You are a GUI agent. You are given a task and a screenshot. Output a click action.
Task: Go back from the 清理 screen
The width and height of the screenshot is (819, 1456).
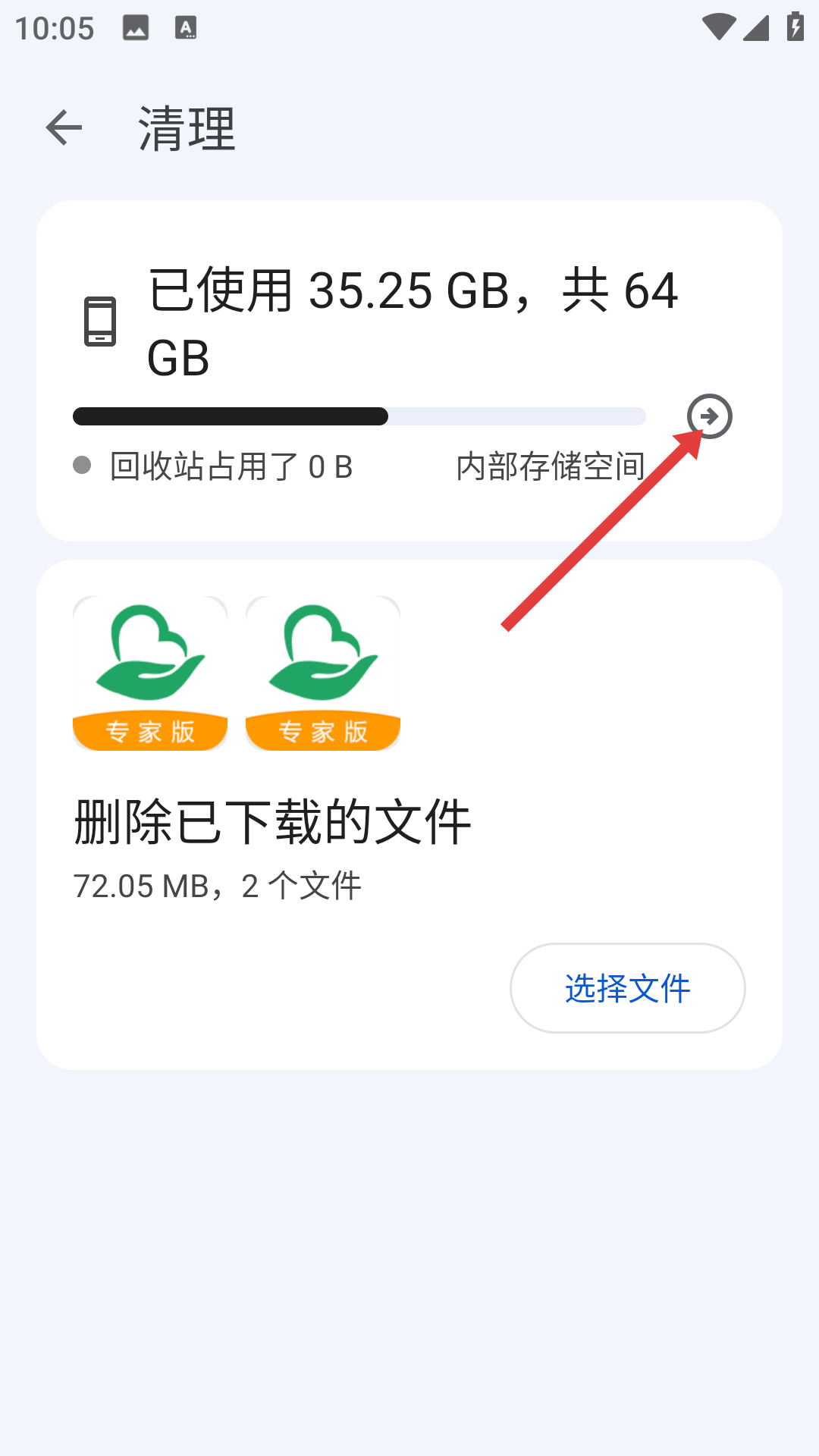64,127
